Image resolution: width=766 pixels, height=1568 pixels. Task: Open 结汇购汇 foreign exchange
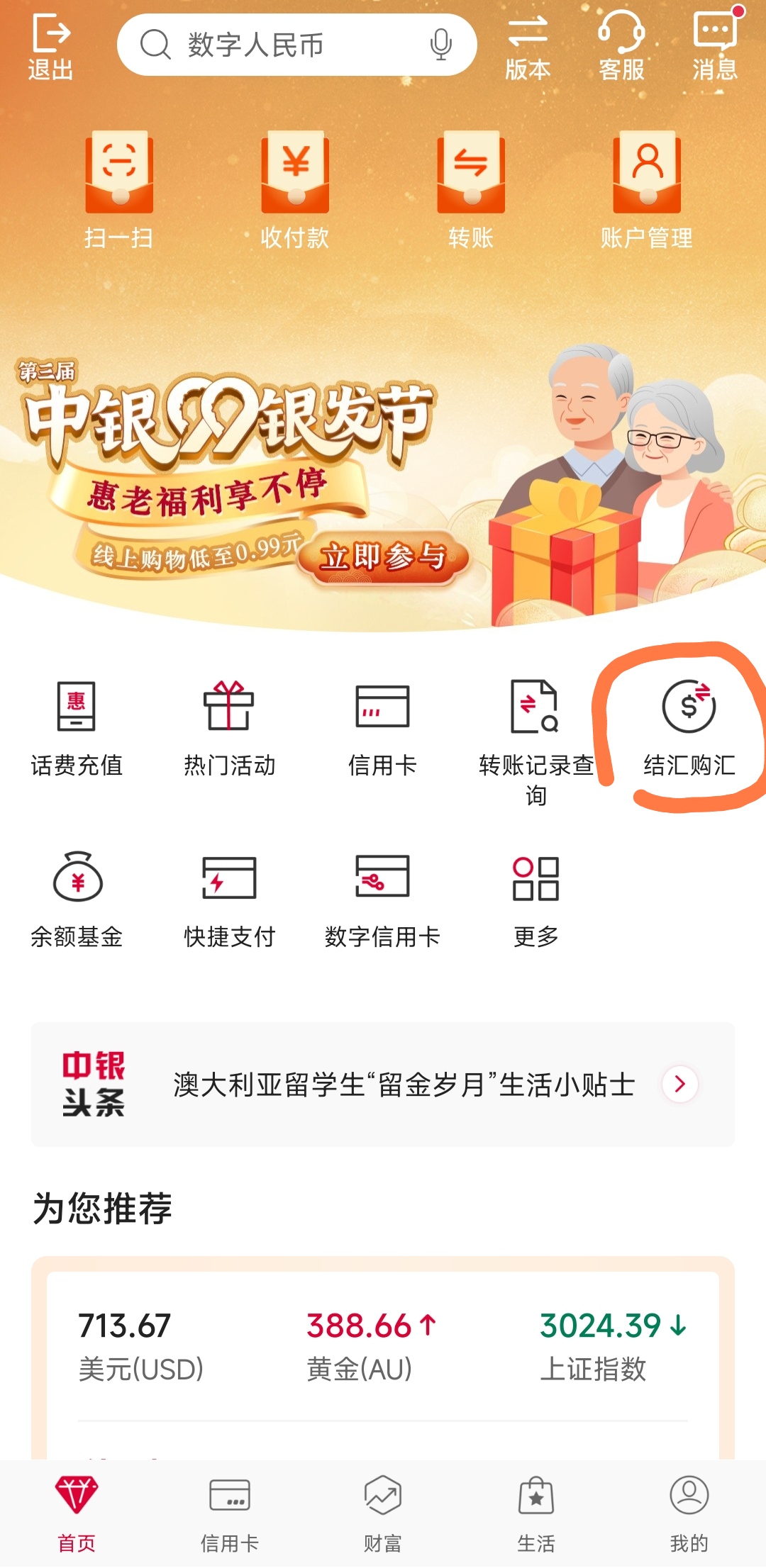click(689, 729)
